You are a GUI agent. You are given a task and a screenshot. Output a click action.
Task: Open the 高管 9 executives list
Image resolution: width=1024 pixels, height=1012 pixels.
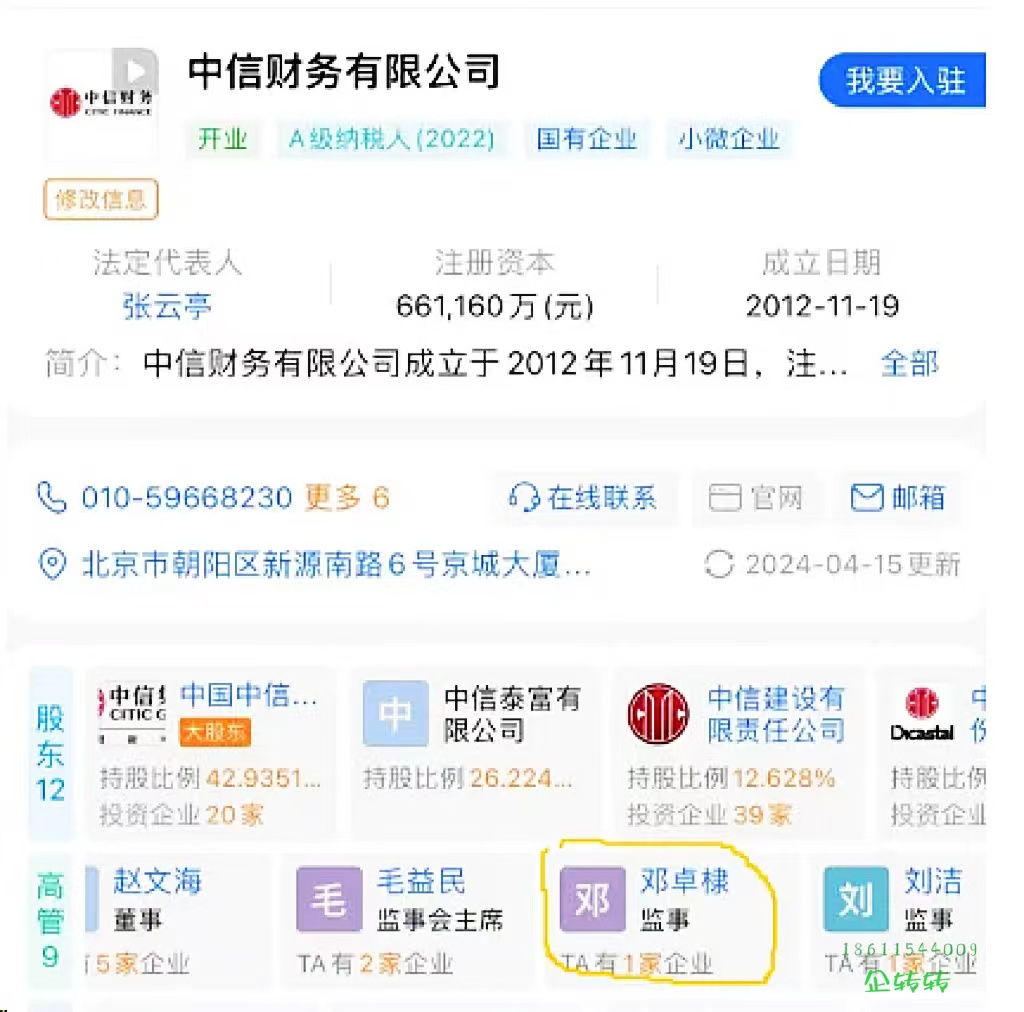50,920
